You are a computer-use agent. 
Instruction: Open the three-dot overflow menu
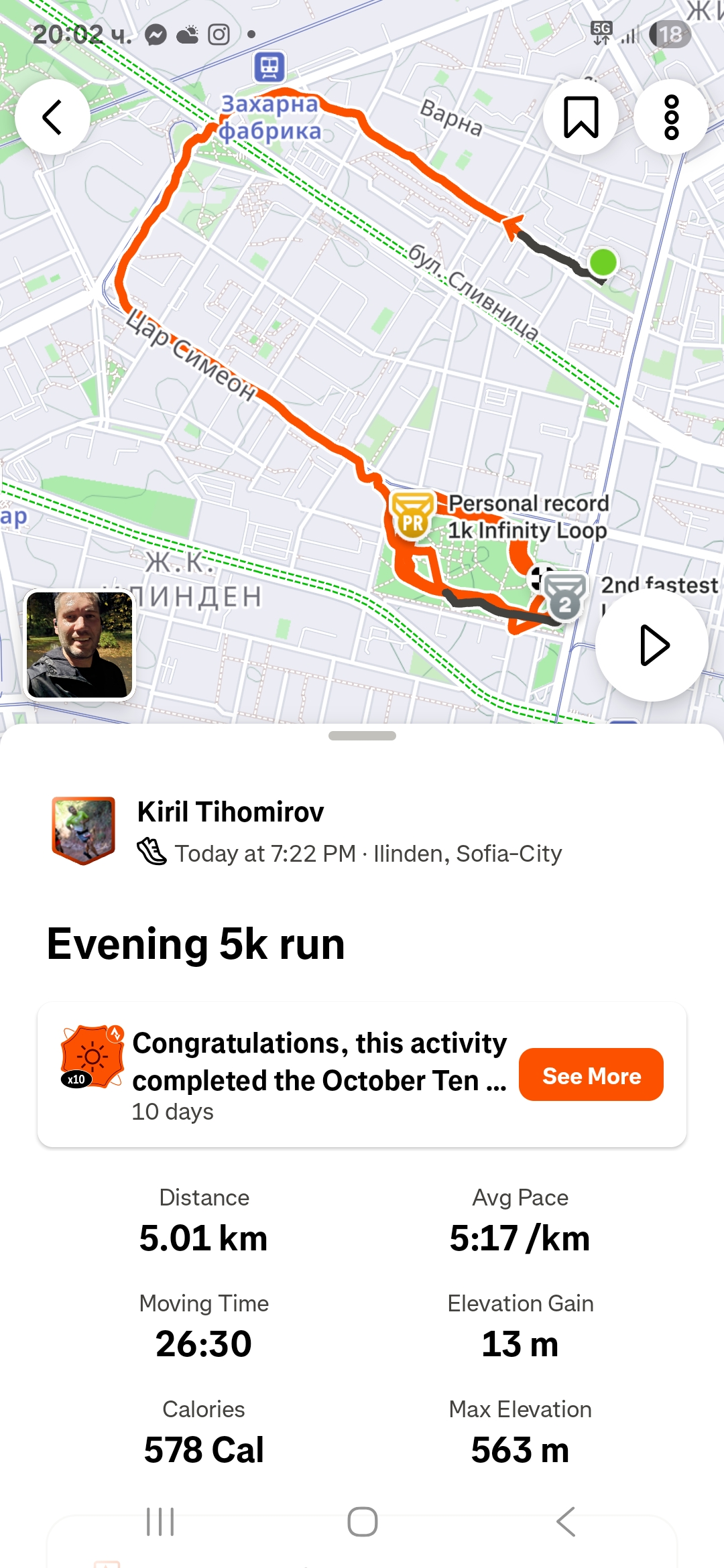[671, 117]
